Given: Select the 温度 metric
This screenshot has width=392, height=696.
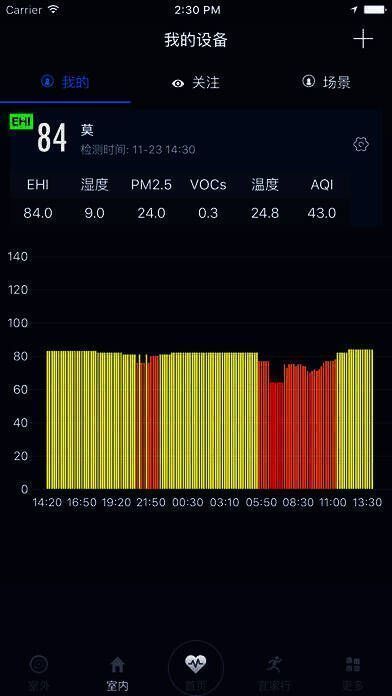Looking at the screenshot, I should click(265, 199).
